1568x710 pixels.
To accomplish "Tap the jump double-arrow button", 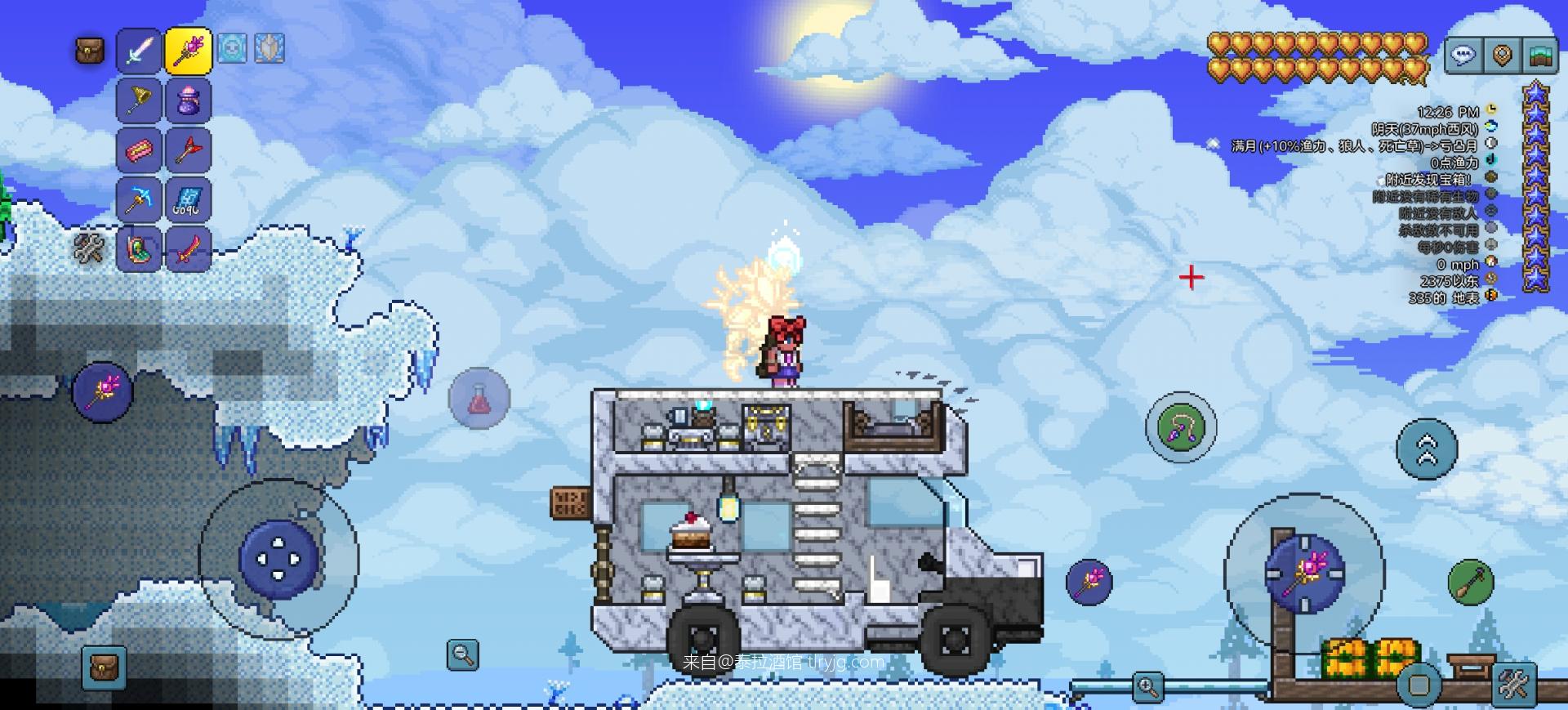I will (1426, 449).
